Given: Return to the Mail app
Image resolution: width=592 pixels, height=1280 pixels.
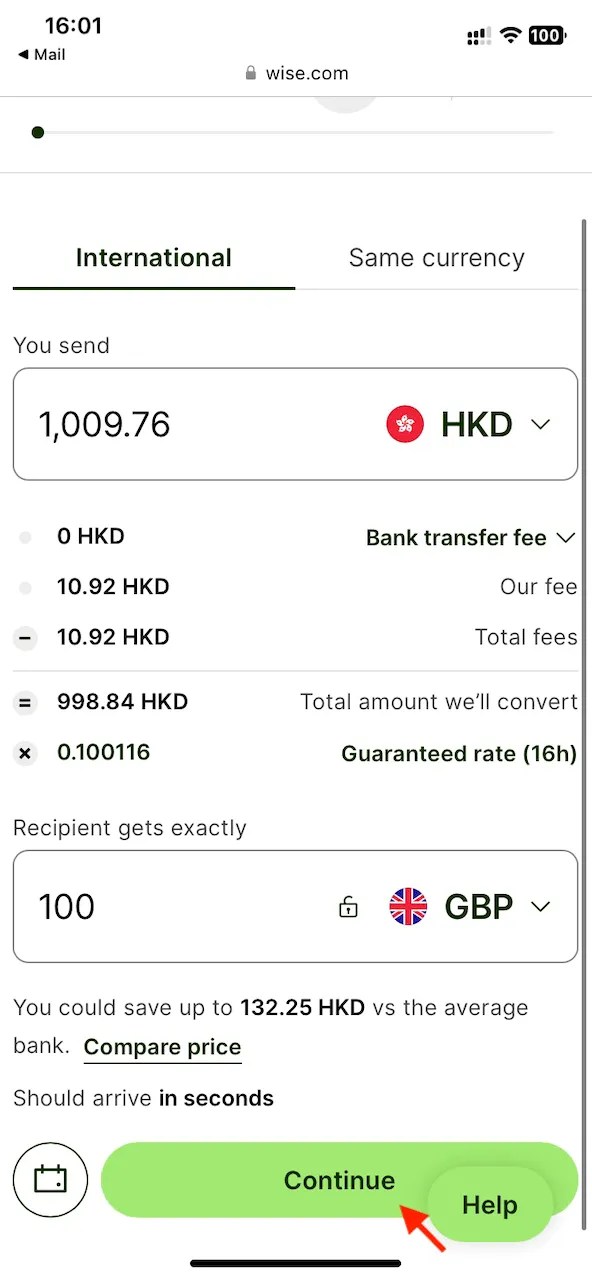Looking at the screenshot, I should click(x=42, y=55).
